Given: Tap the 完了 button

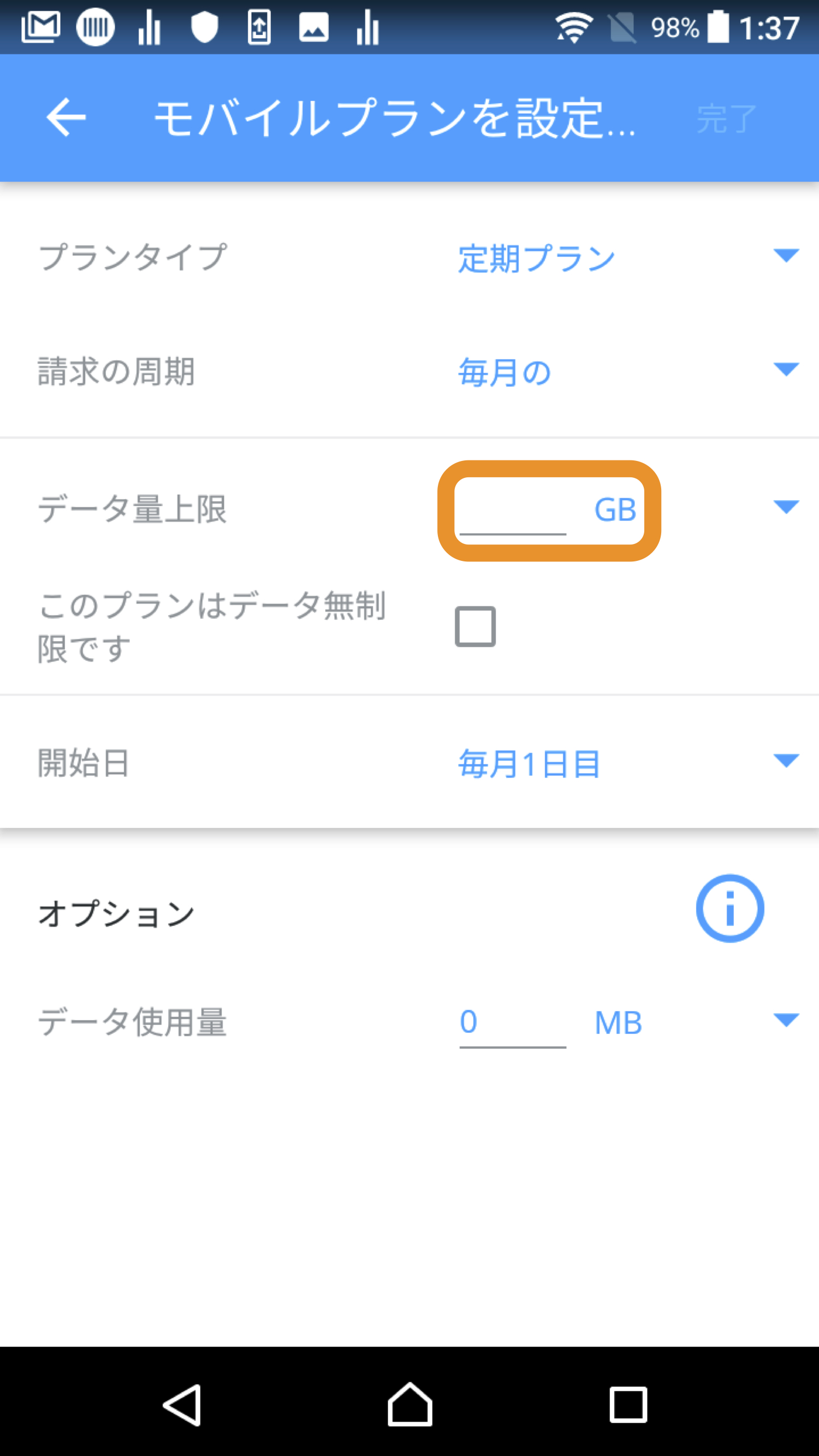Looking at the screenshot, I should pos(726,119).
